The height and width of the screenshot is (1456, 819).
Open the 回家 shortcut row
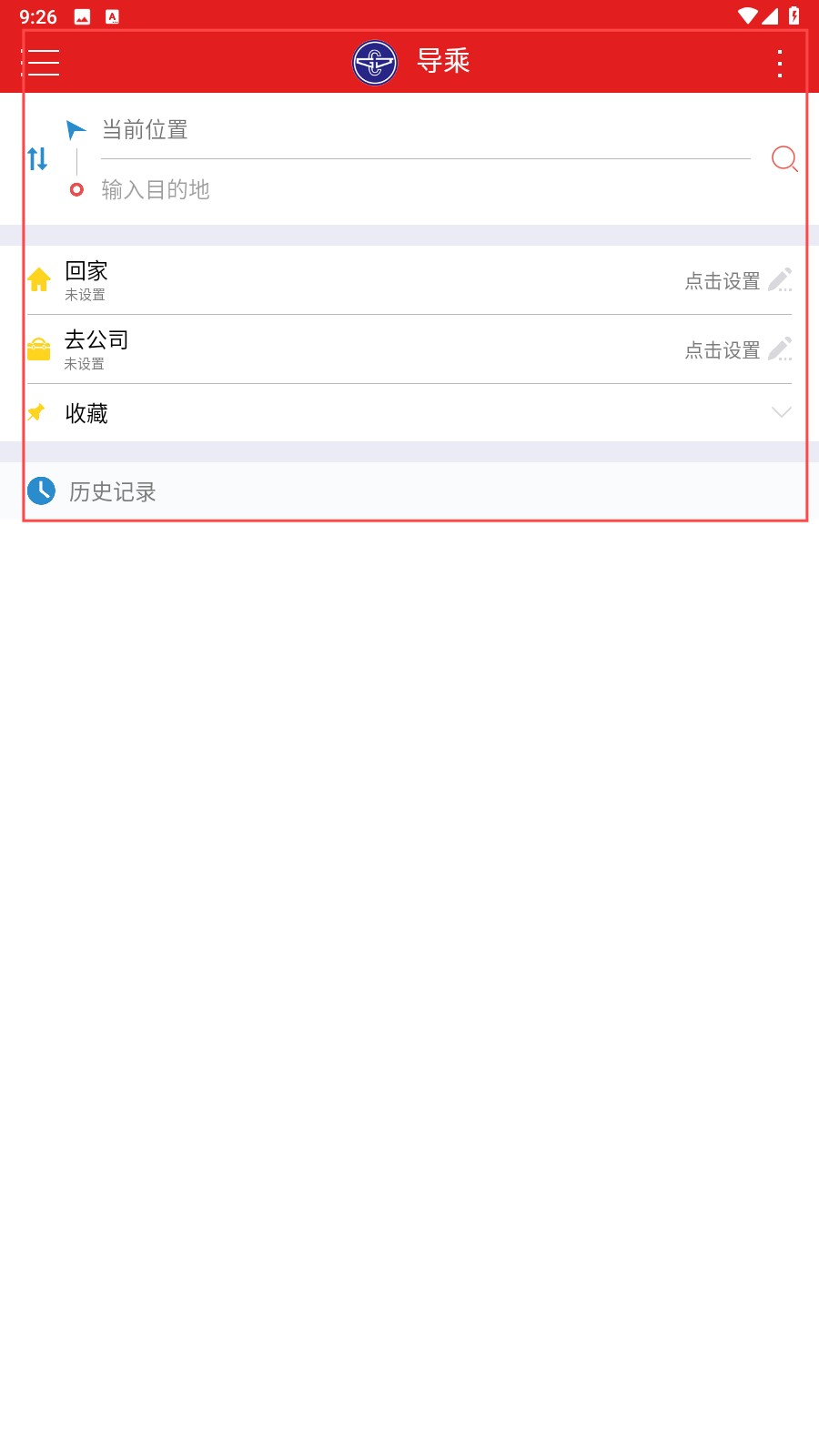(409, 280)
